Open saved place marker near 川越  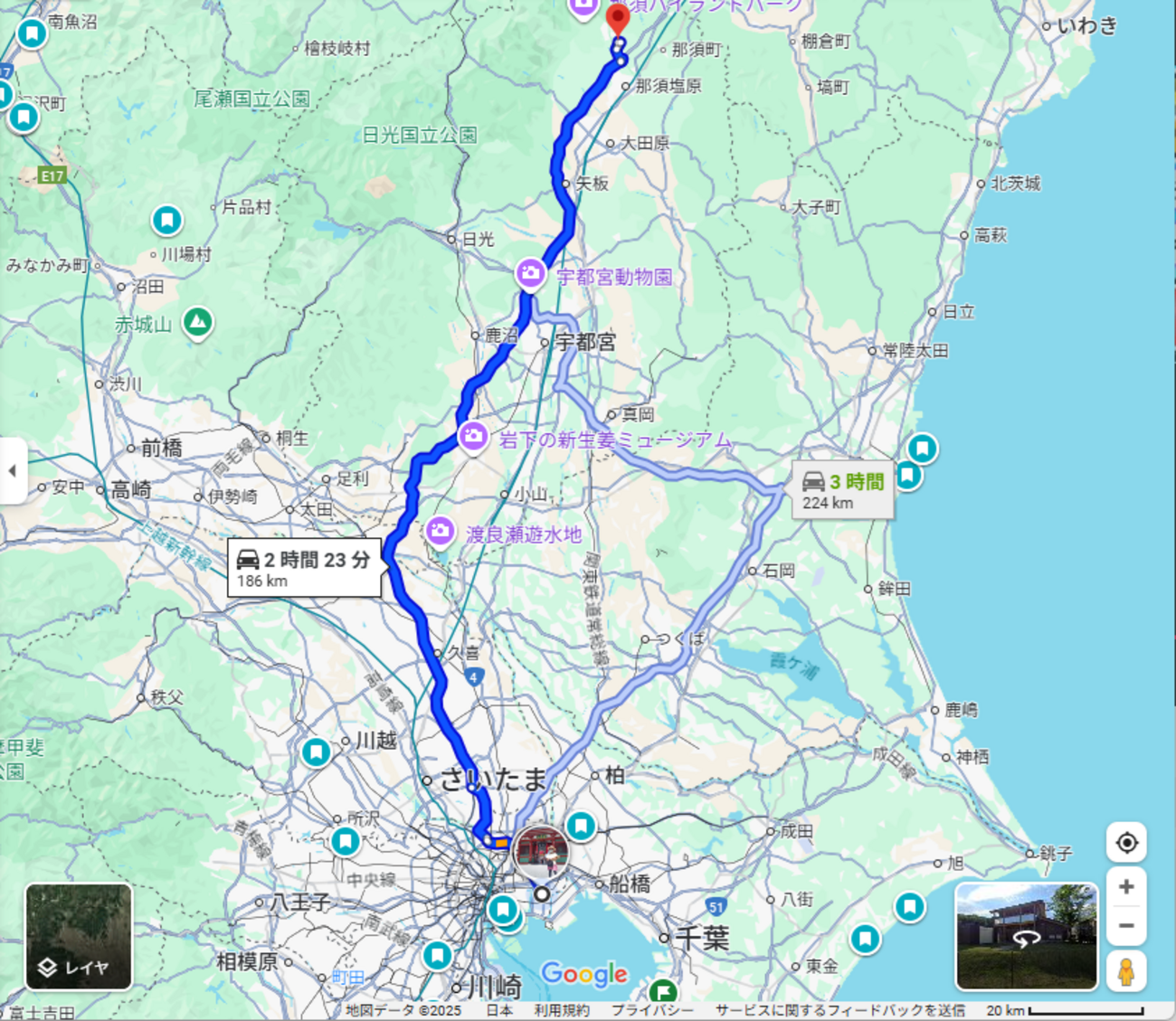(316, 752)
